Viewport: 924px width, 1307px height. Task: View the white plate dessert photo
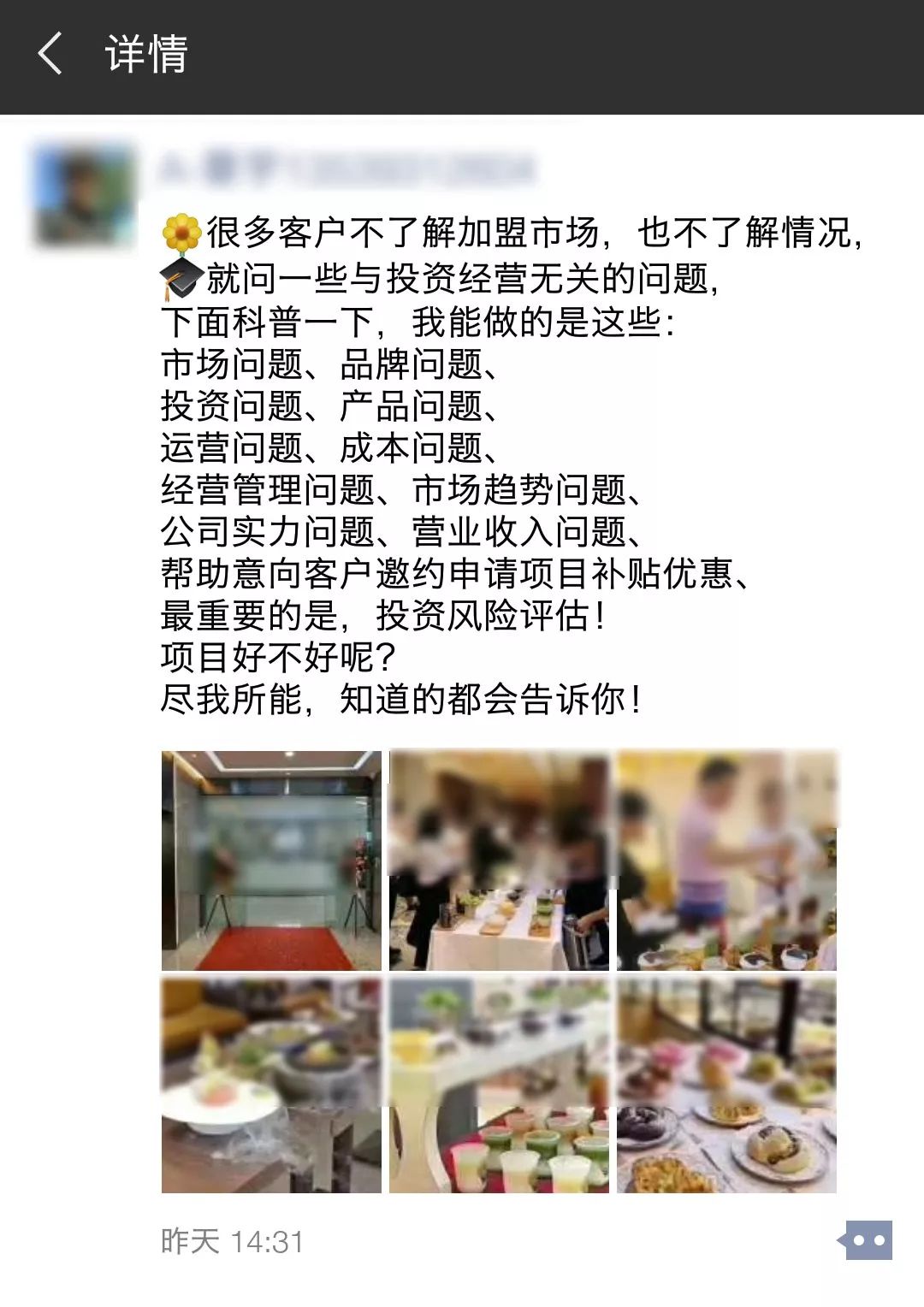[x=271, y=1085]
